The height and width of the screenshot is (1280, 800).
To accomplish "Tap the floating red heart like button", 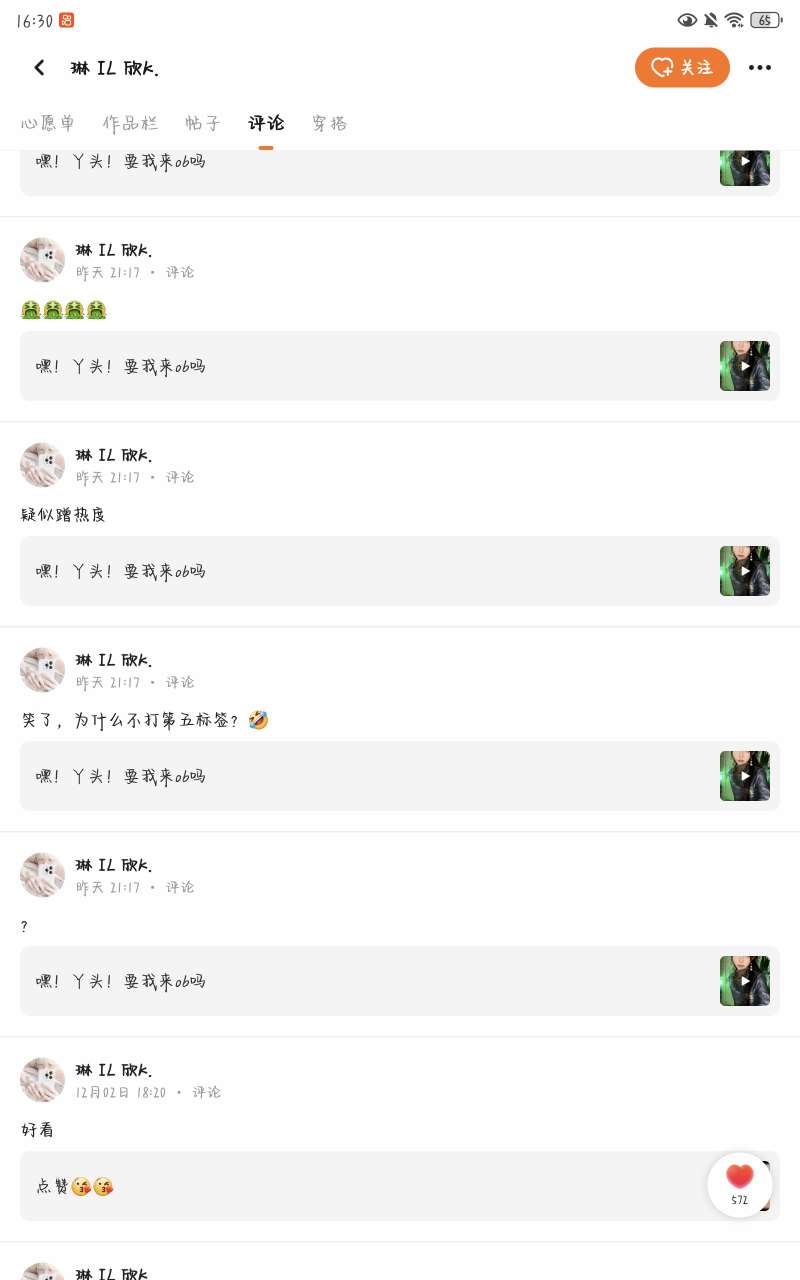I will click(x=740, y=1178).
